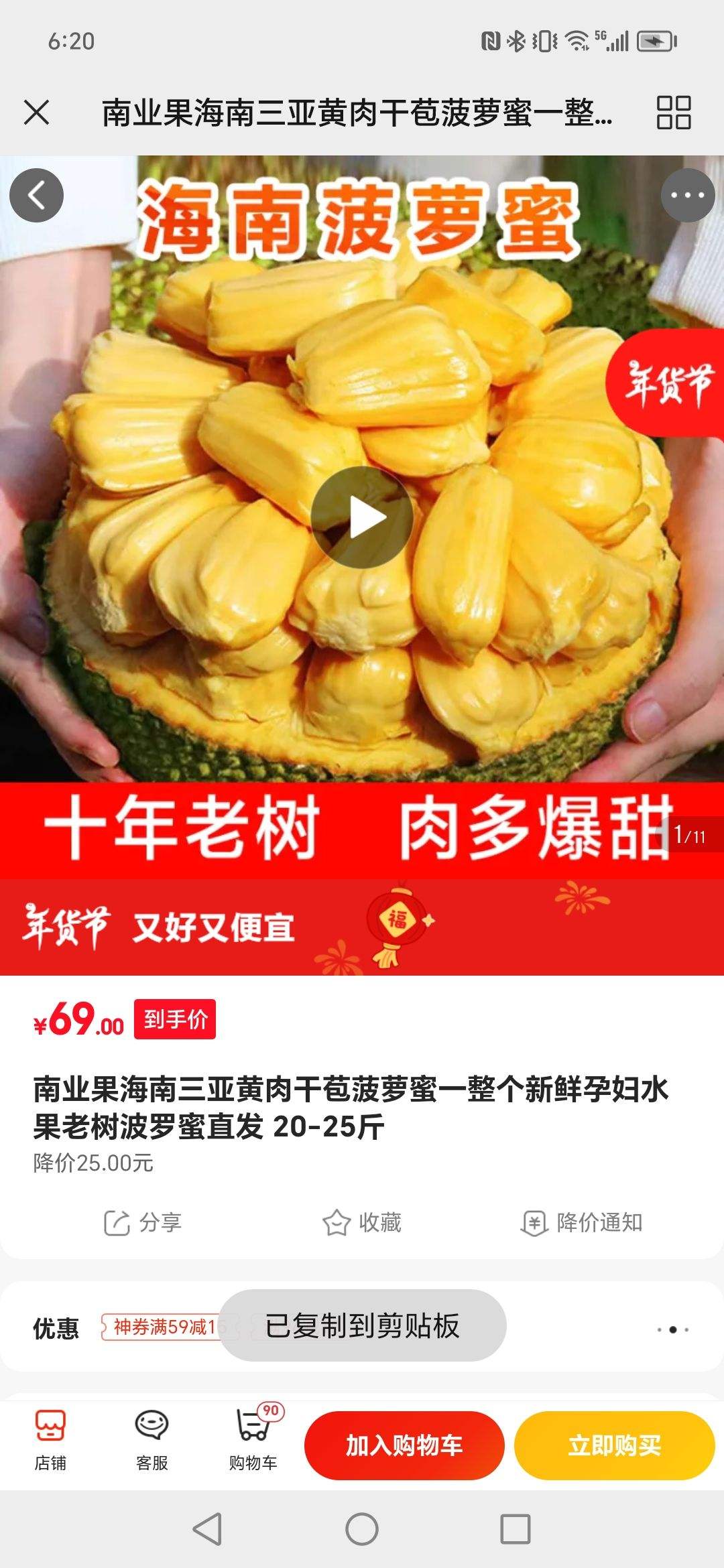This screenshot has width=724, height=1568.
Task: Go back using the product image back arrow
Action: 38,195
